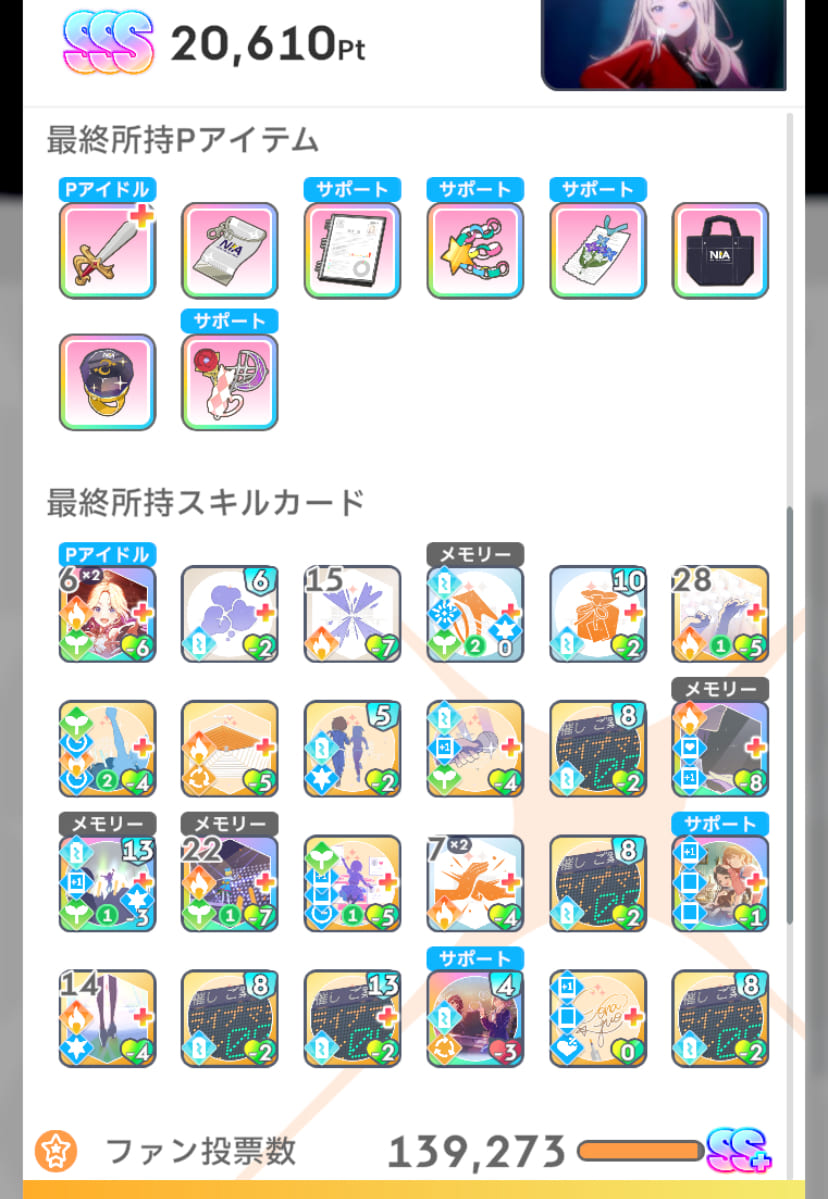Select the star chain support item
This screenshot has width=828, height=1199.
475,251
